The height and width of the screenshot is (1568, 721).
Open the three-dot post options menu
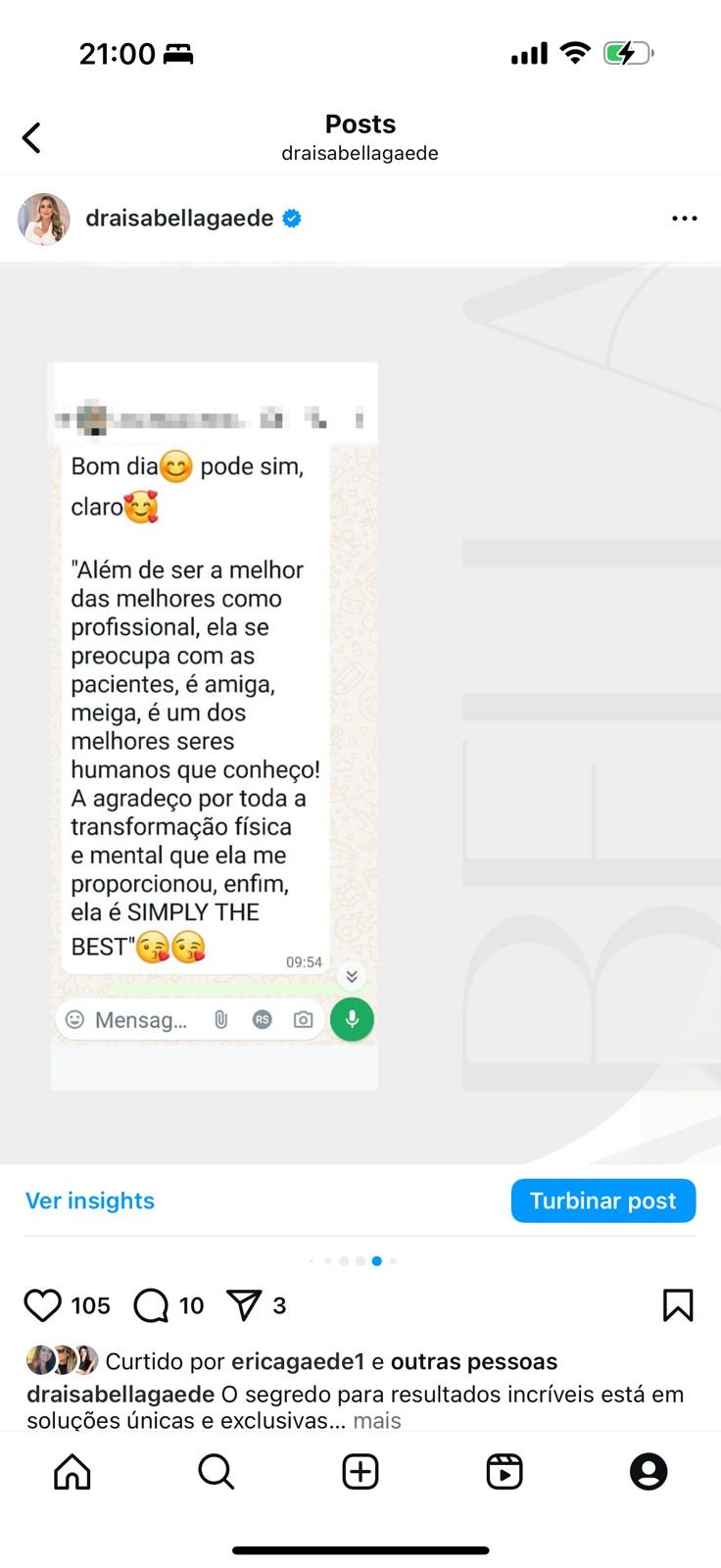point(685,219)
